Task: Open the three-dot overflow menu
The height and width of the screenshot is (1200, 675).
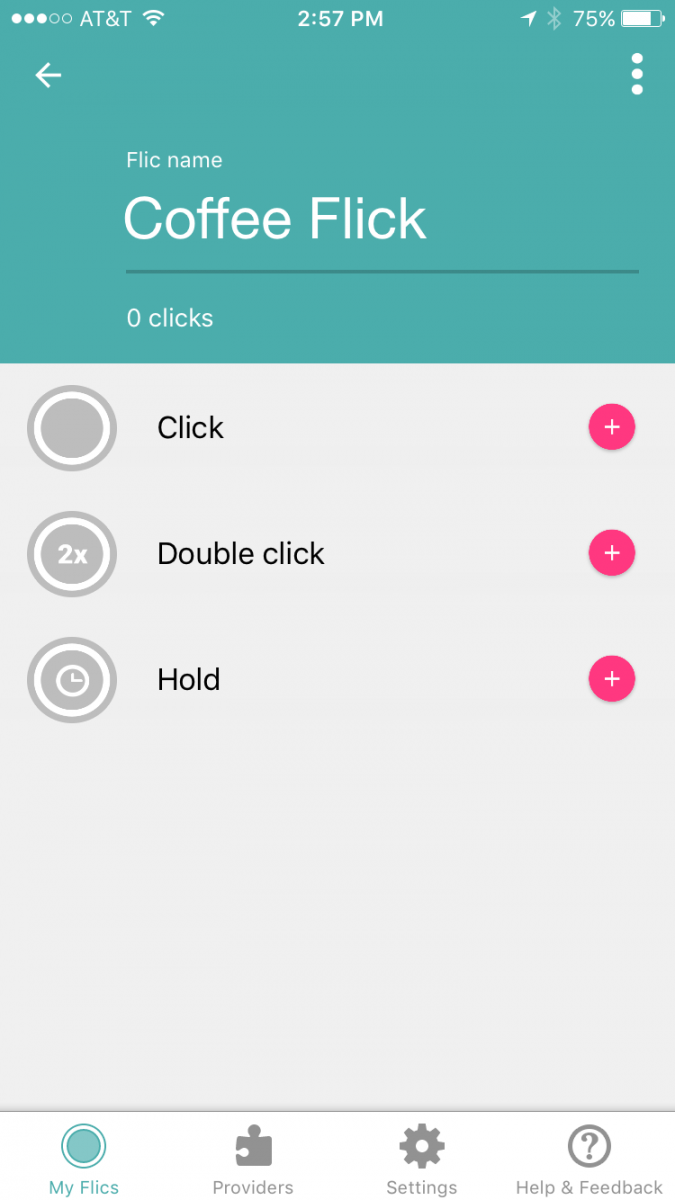Action: pos(637,75)
